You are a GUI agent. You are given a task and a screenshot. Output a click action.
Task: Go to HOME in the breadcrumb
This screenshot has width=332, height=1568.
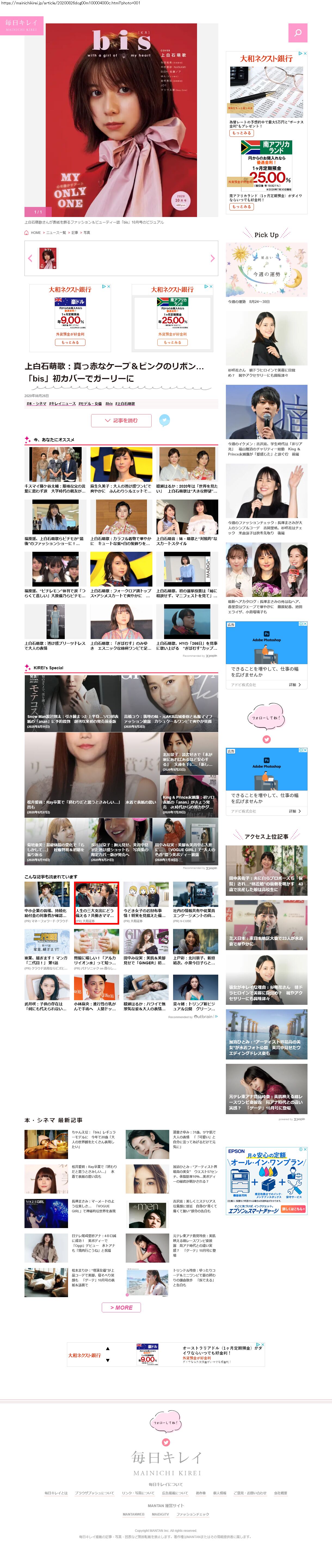[35, 233]
